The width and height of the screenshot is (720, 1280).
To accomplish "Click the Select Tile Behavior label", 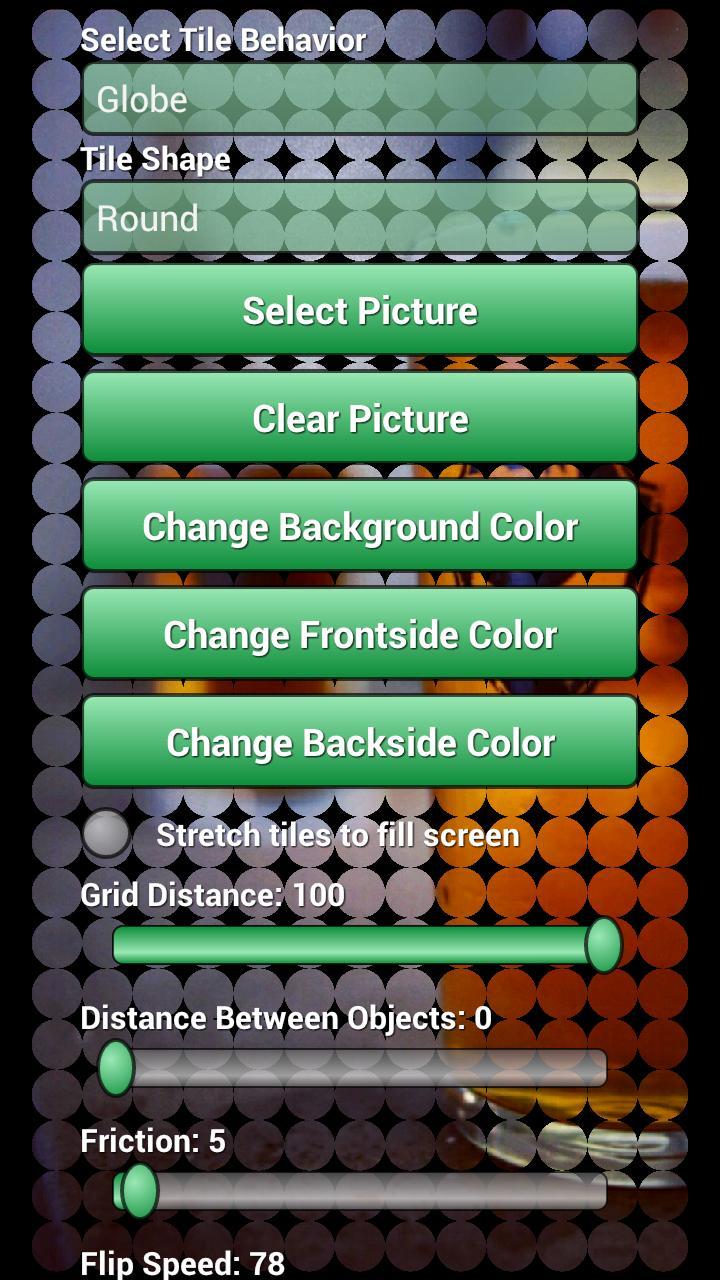I will pos(222,40).
